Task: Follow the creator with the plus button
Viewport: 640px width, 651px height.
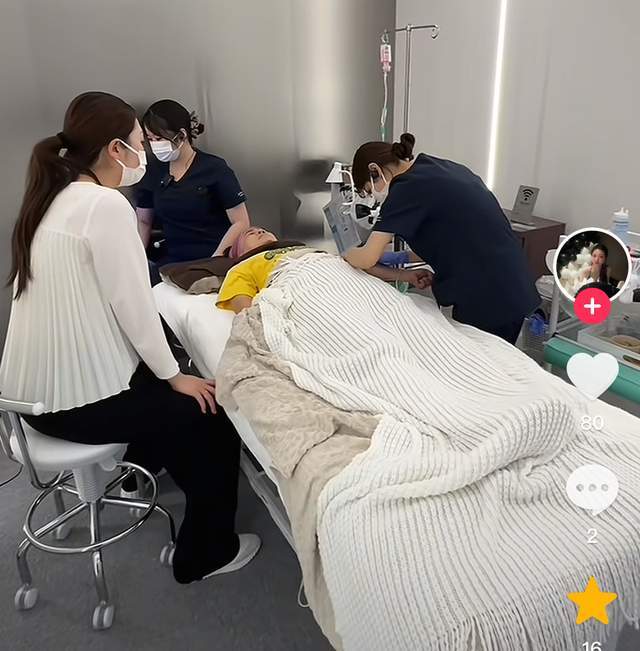Action: click(x=592, y=306)
